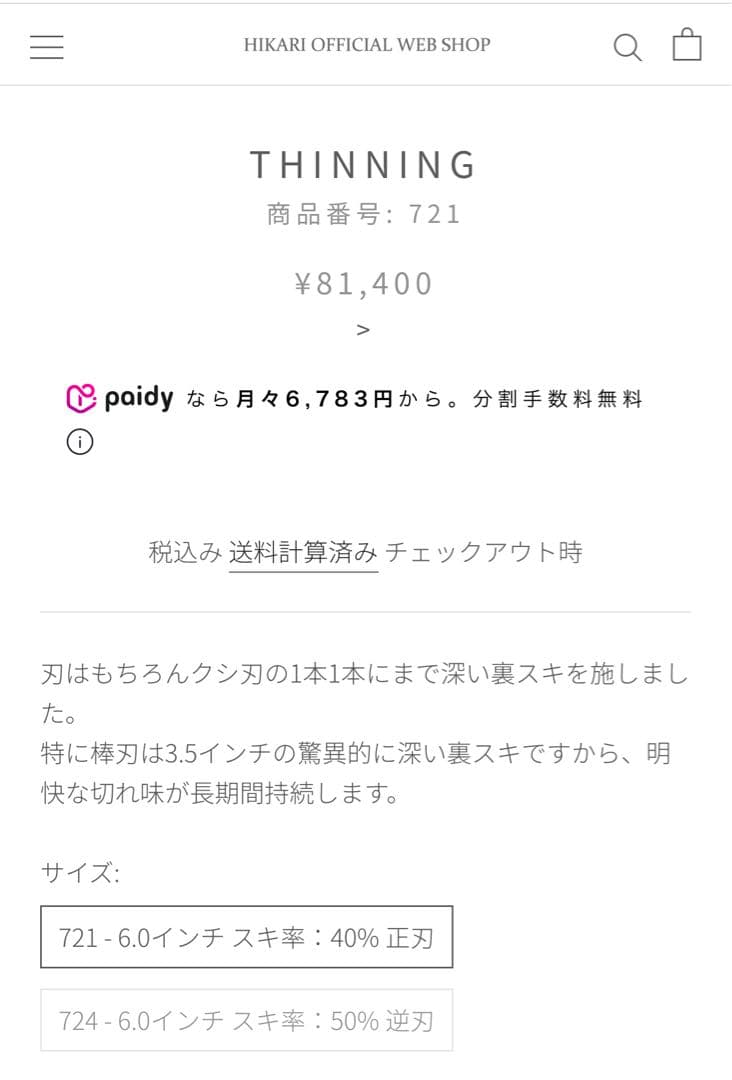Viewport: 732px width, 1080px height.
Task: Select size 724 - 6.0インチ 50% 逆刃
Action: click(246, 1020)
